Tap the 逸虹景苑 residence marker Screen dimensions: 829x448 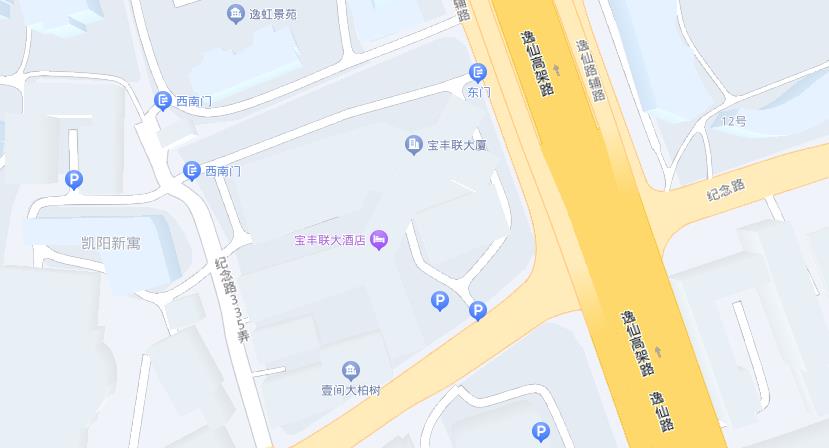(x=235, y=14)
